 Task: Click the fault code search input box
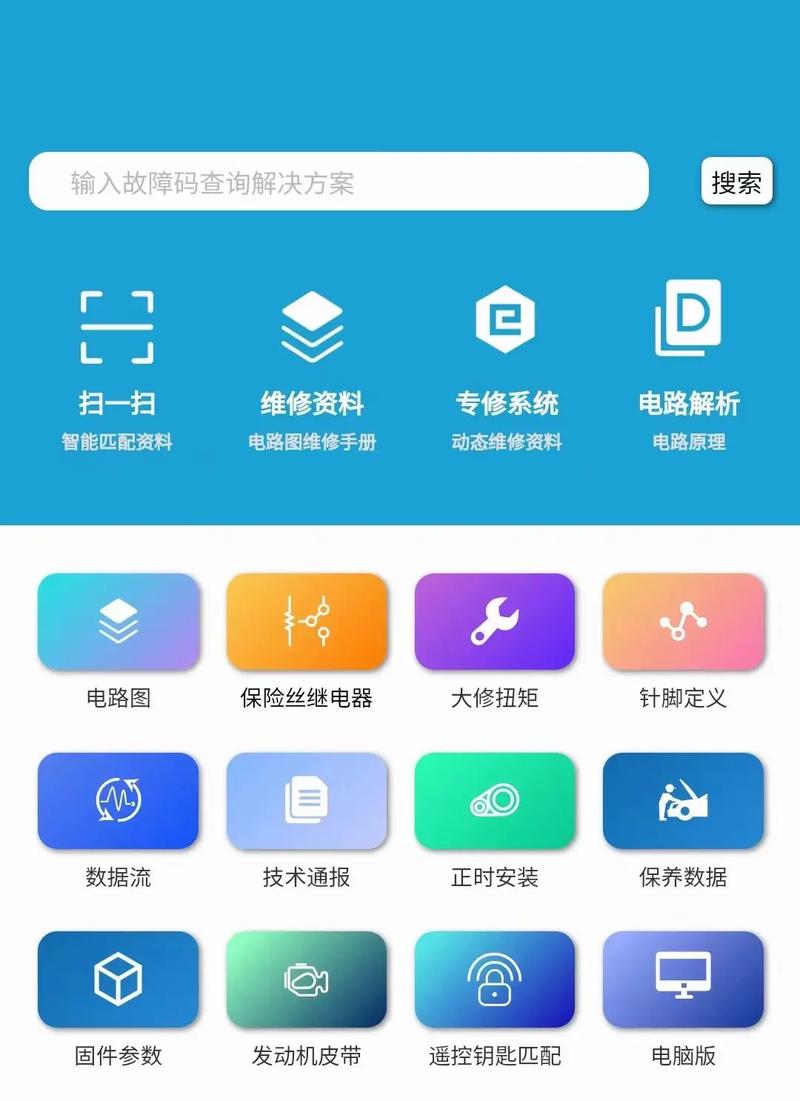340,182
